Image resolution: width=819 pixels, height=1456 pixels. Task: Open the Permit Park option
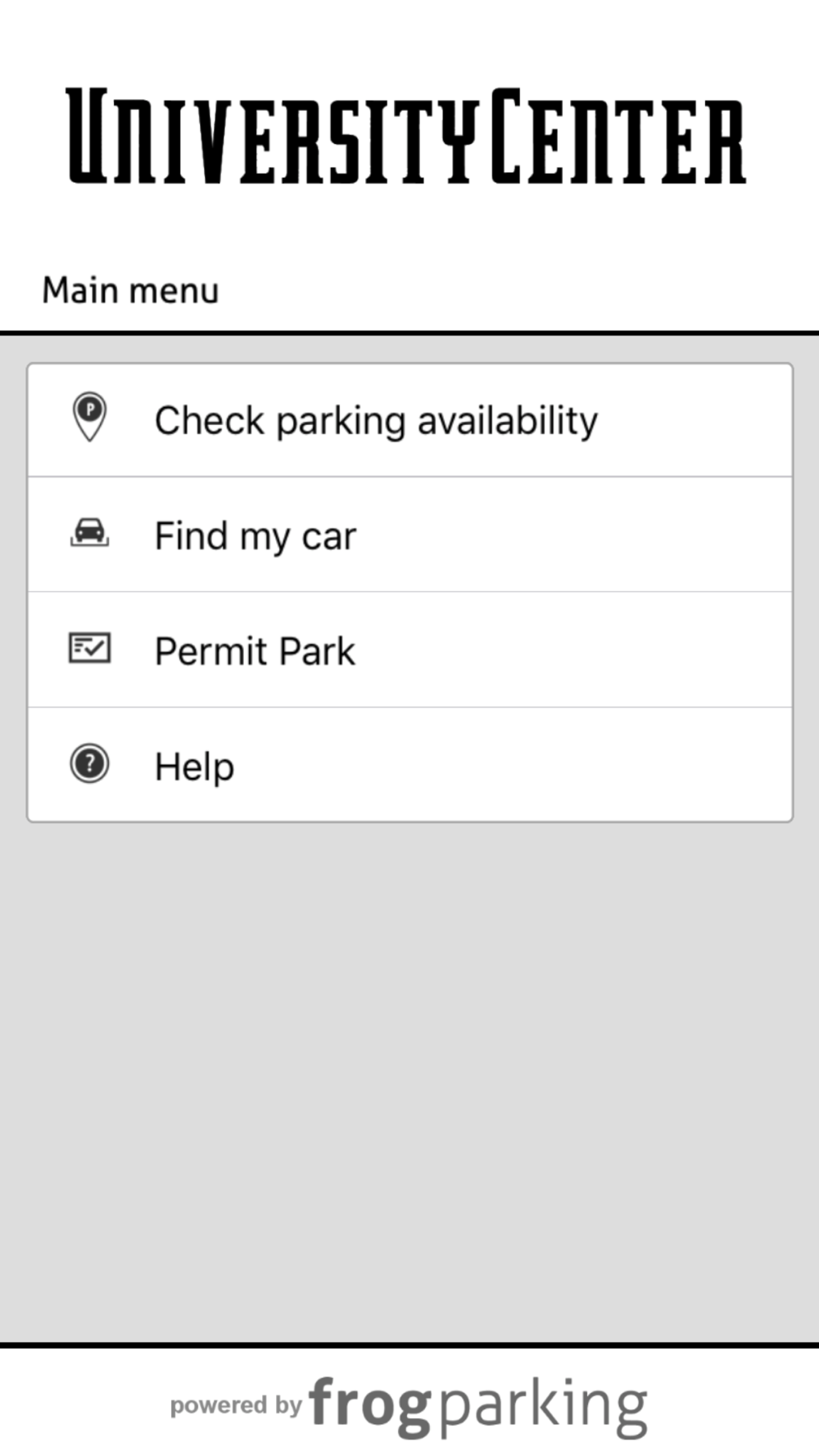(409, 650)
